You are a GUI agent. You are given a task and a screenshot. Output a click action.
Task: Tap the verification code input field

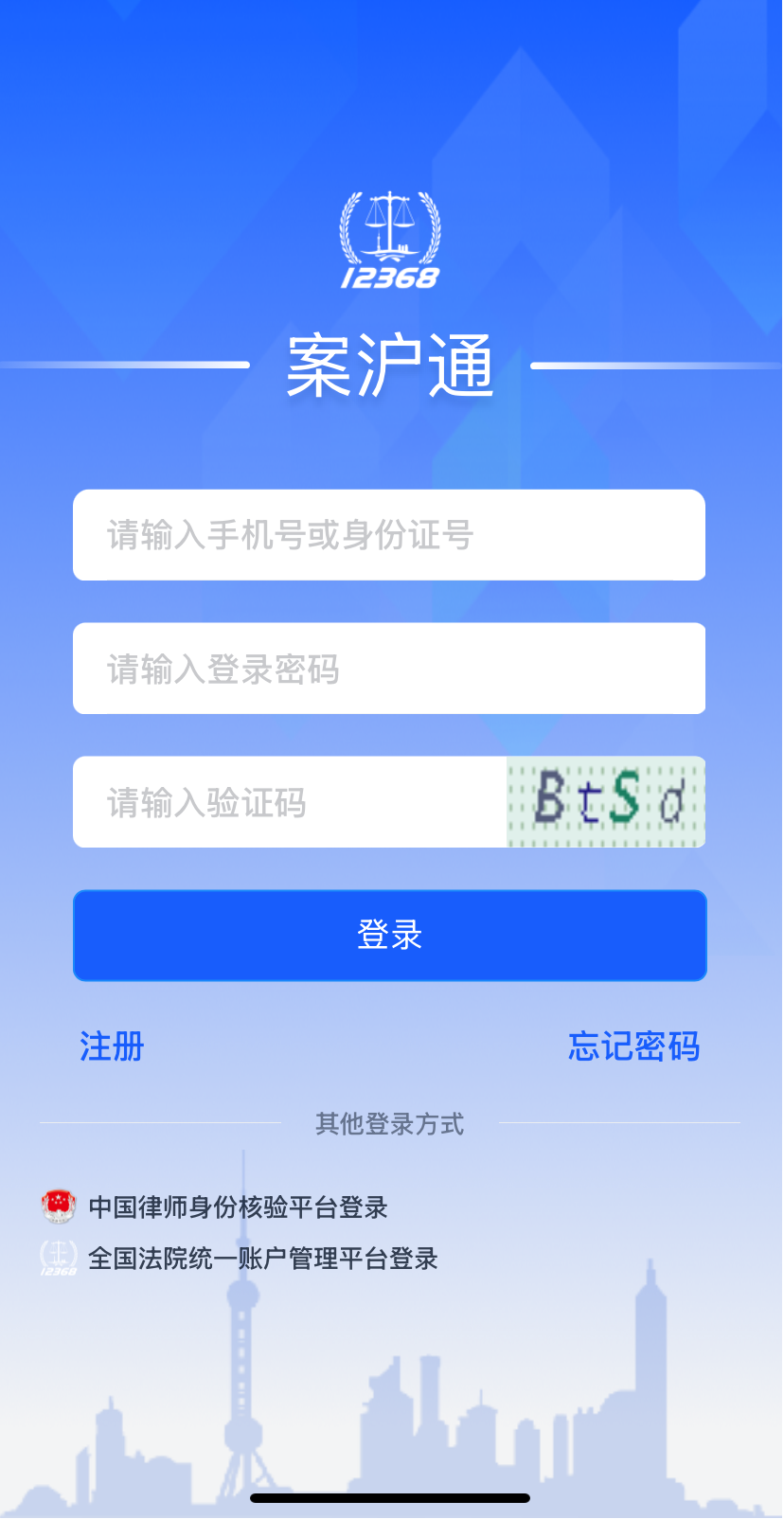pyautogui.click(x=289, y=802)
